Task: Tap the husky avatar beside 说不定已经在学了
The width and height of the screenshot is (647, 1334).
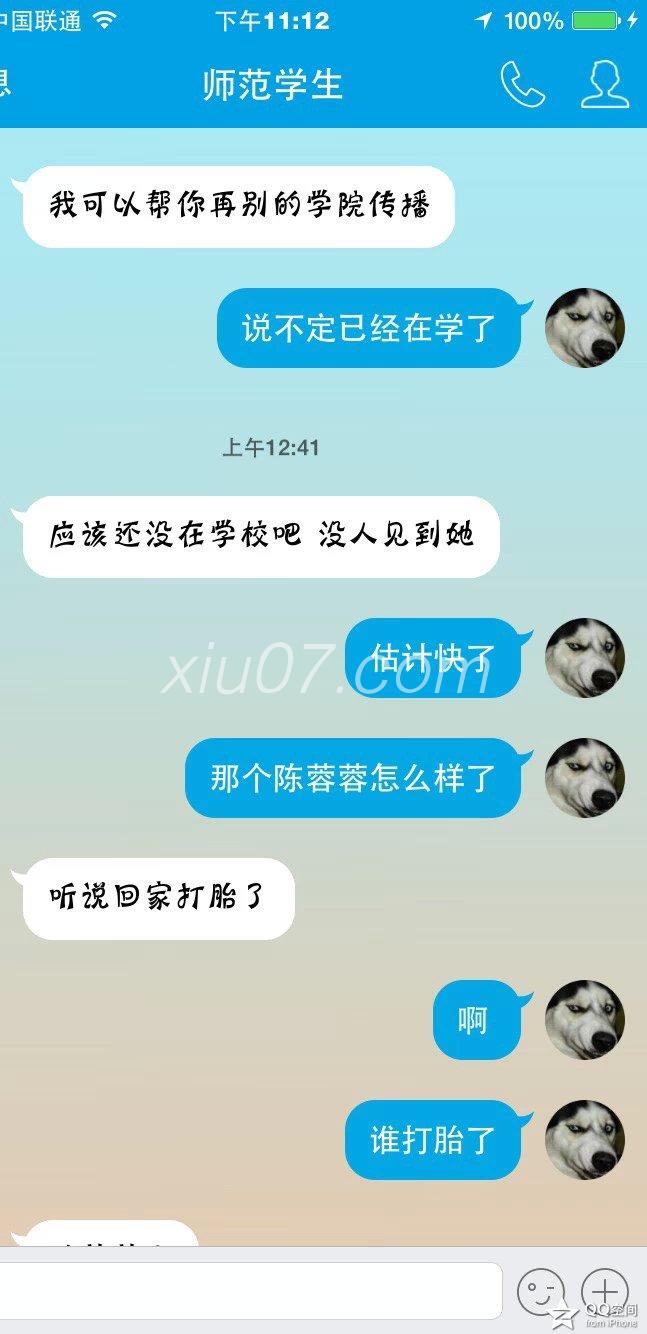Action: point(585,328)
